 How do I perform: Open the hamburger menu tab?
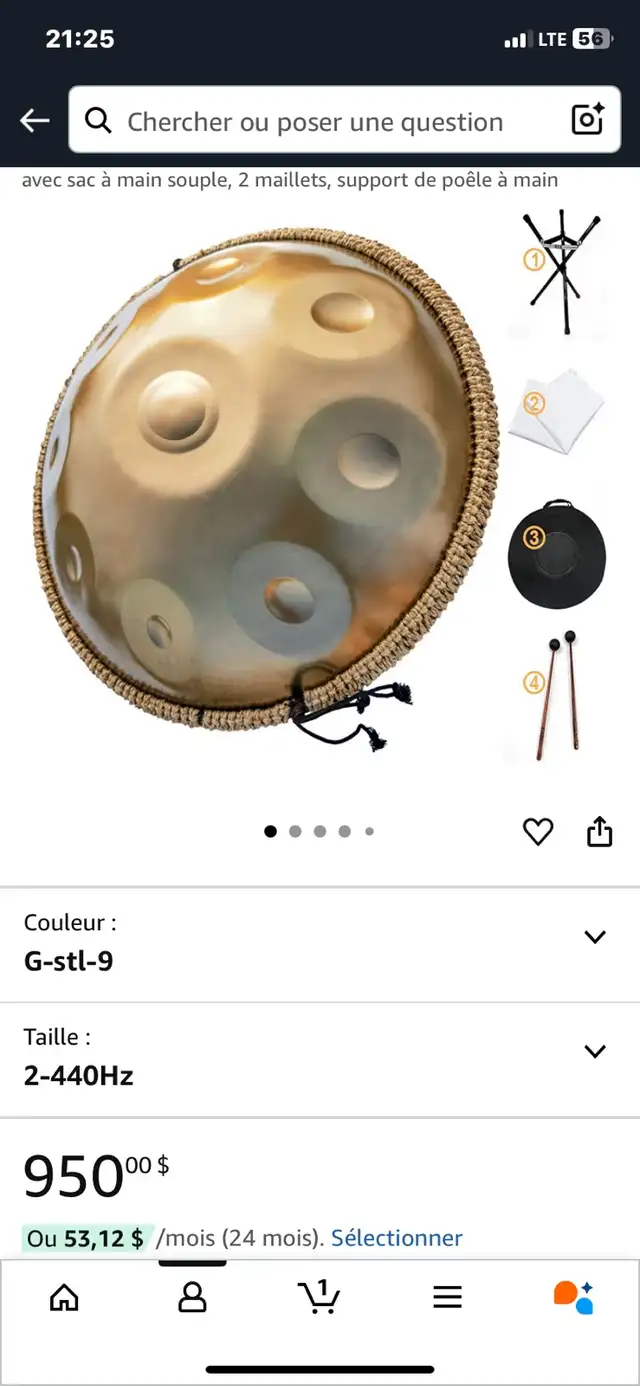pos(447,1297)
